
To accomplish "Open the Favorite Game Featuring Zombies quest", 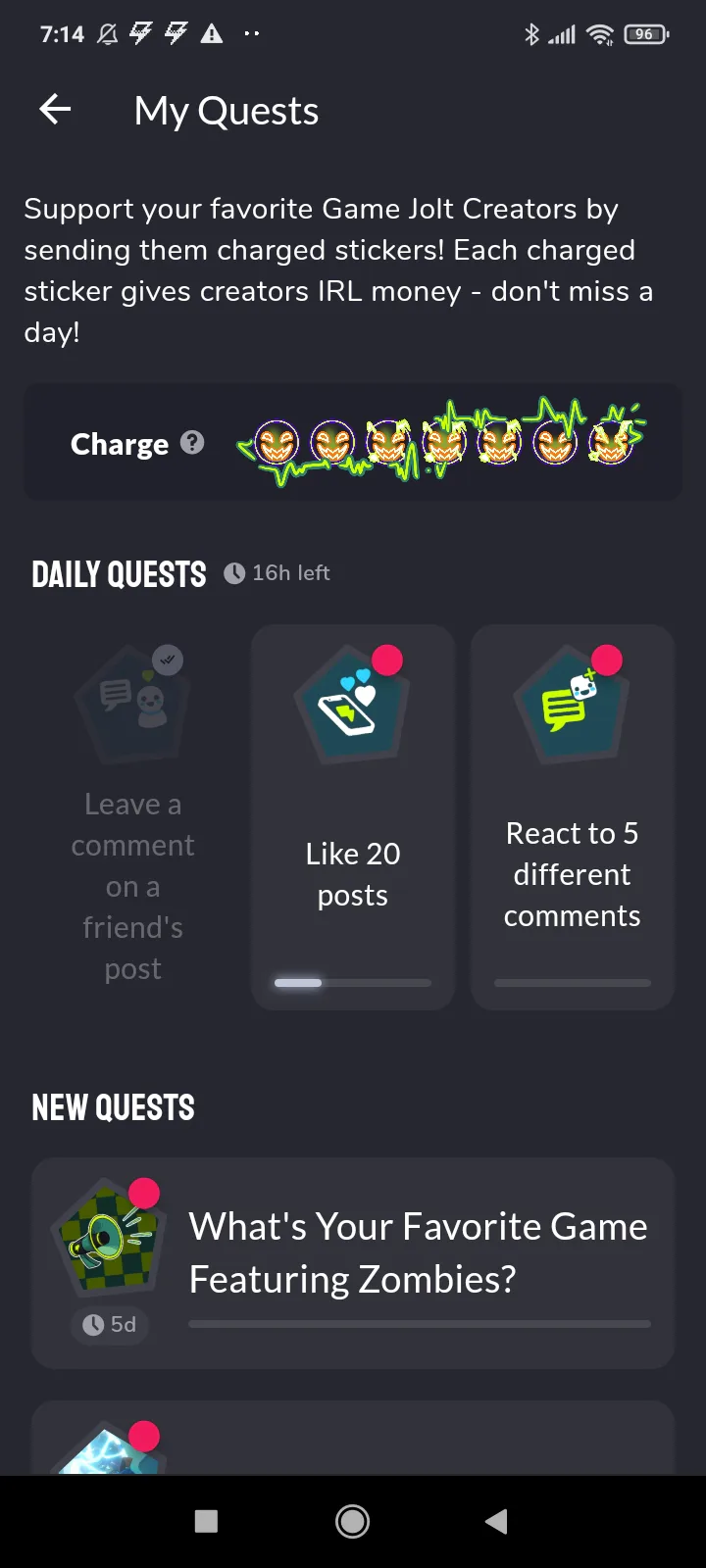I will click(x=353, y=1262).
